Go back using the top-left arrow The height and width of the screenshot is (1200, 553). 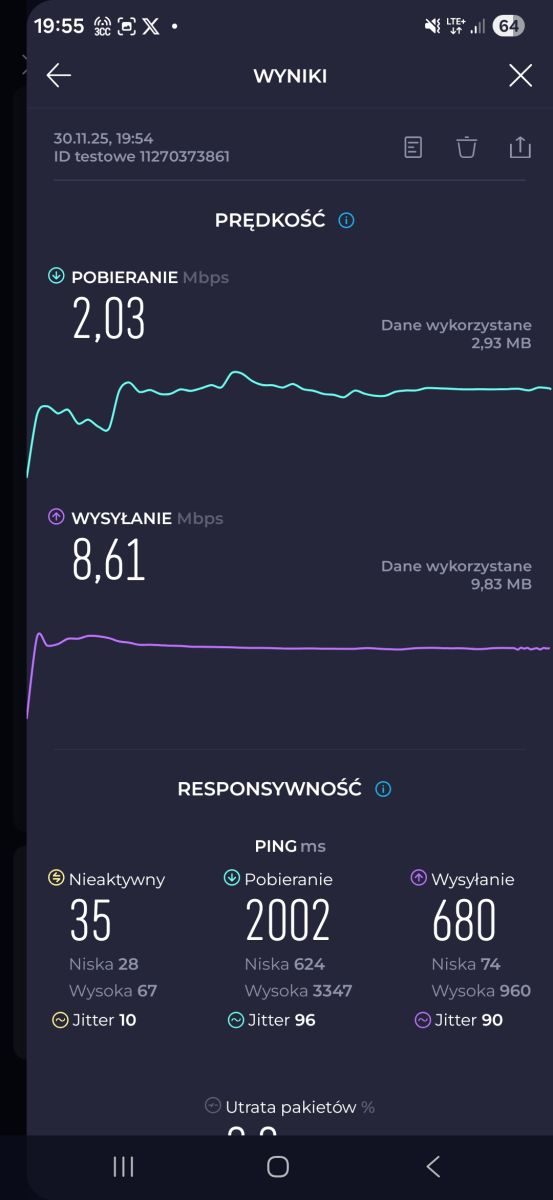[x=59, y=76]
